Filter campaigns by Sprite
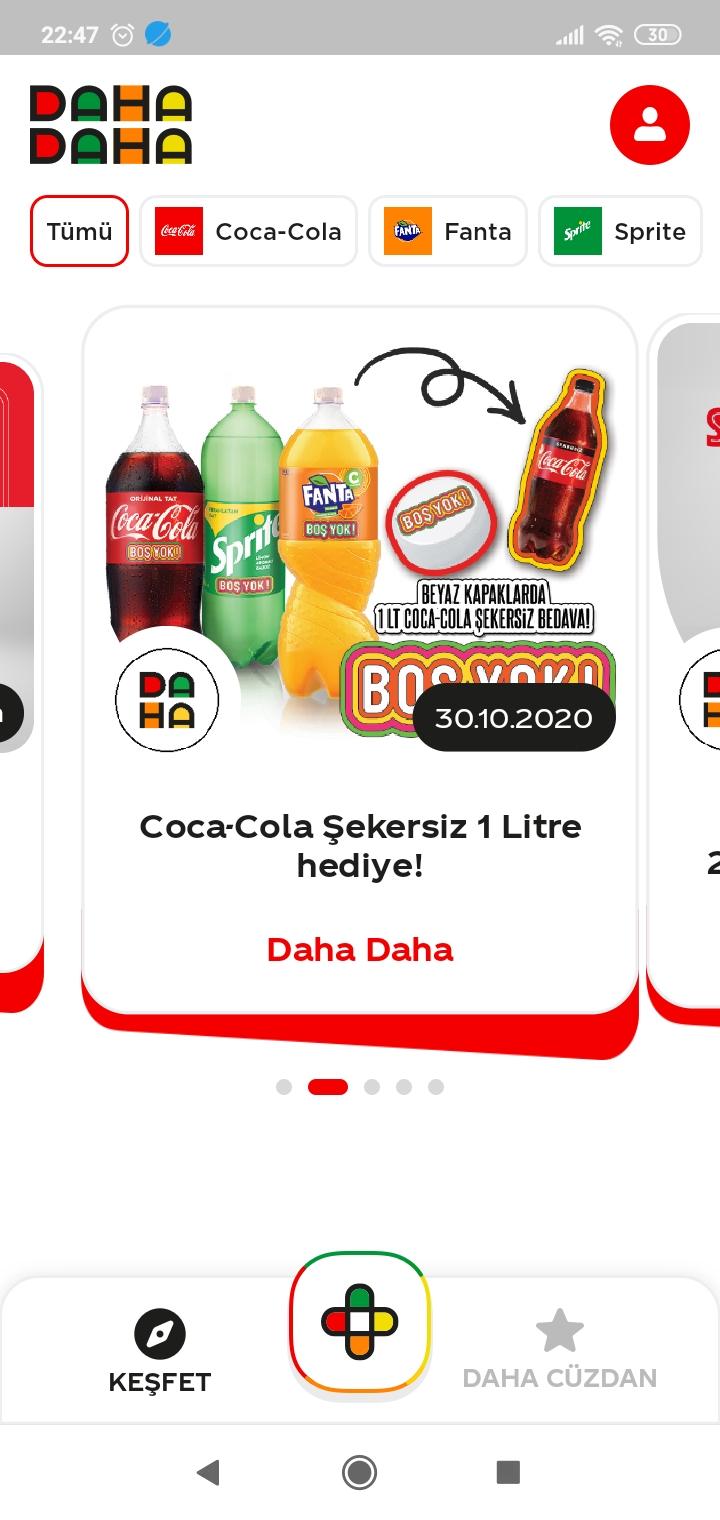Image resolution: width=720 pixels, height=1520 pixels. (x=620, y=231)
